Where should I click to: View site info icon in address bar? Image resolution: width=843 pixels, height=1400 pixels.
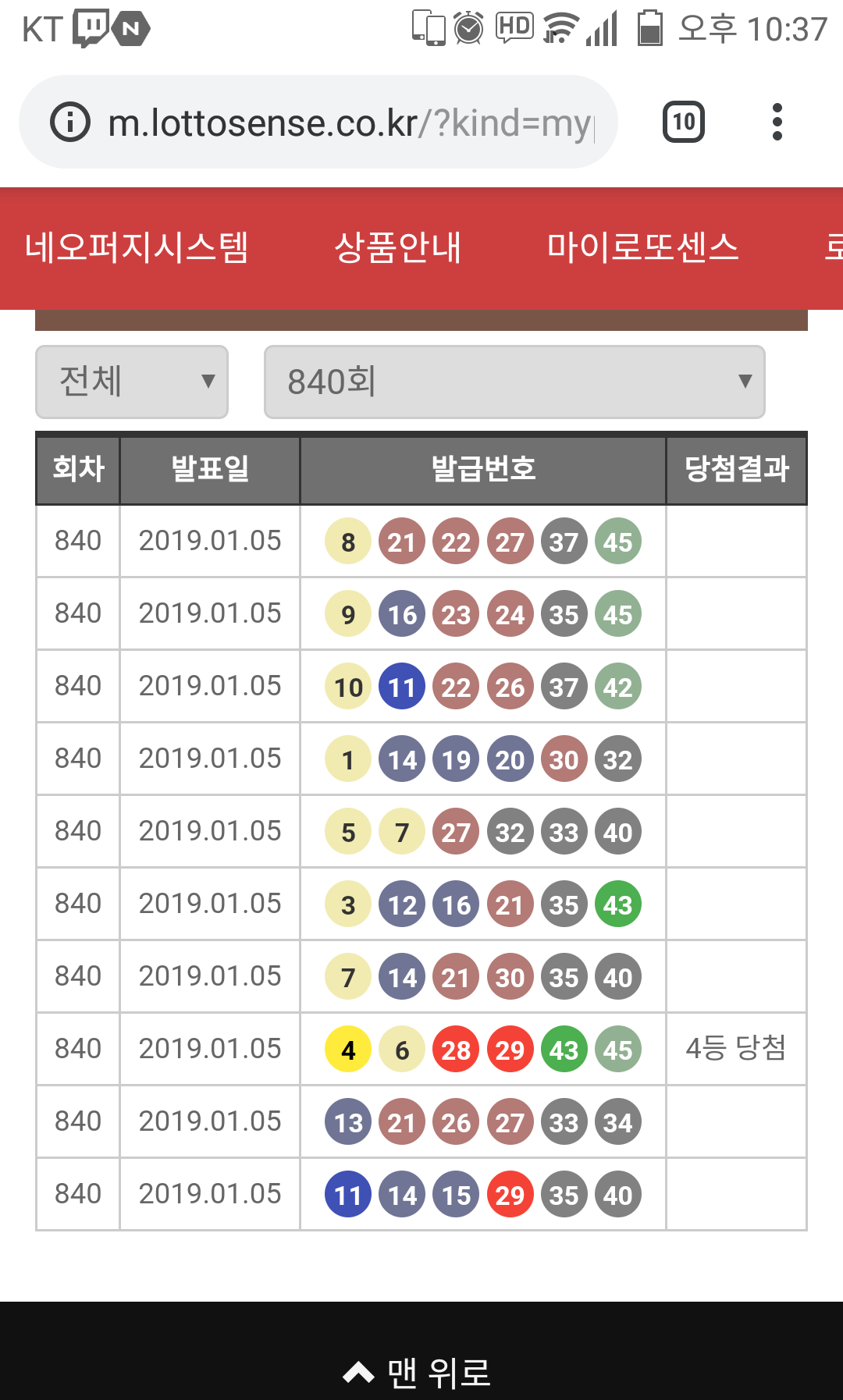coord(70,123)
